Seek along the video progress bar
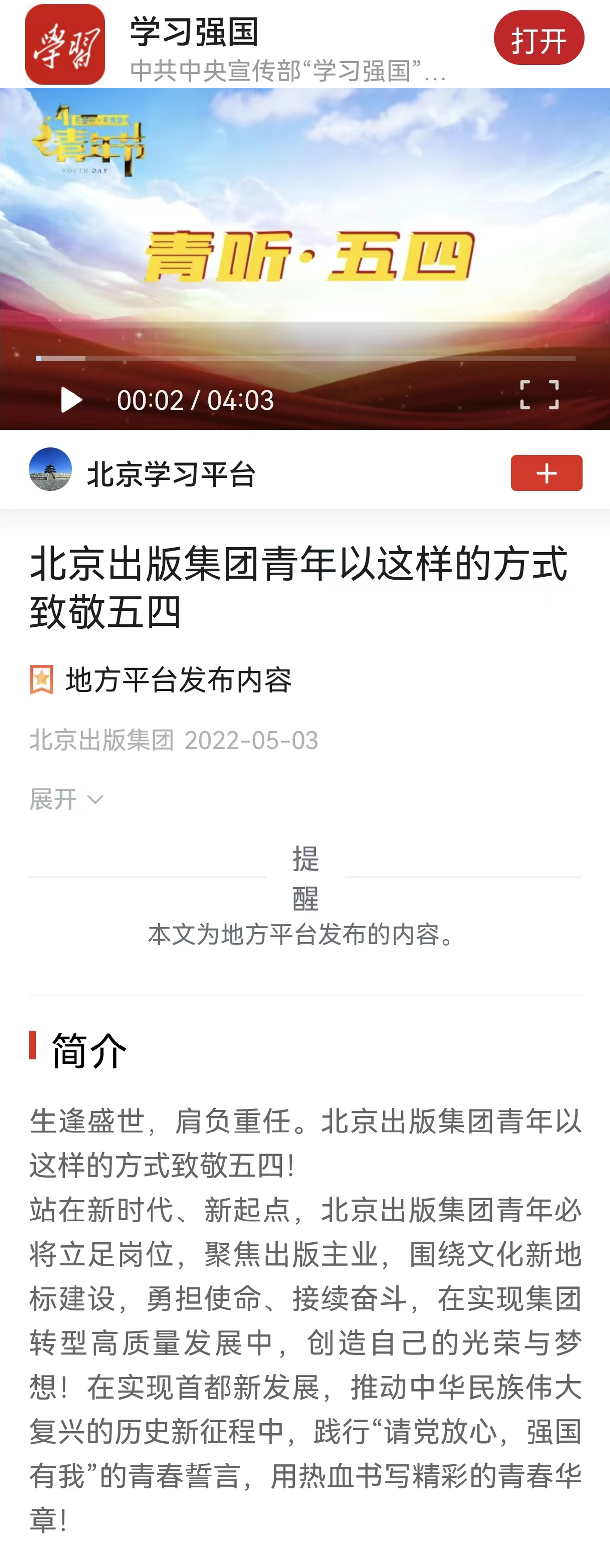 tap(305, 359)
